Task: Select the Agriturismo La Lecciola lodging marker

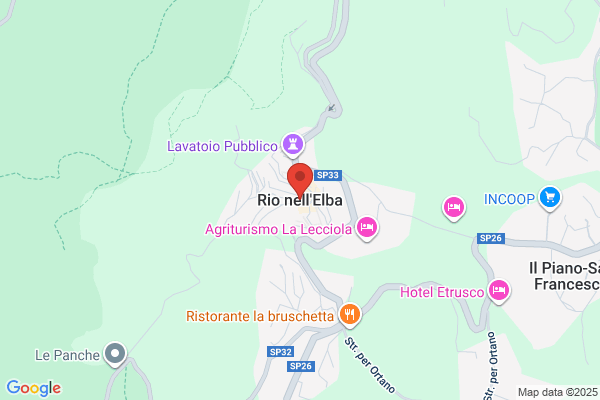Action: pyautogui.click(x=367, y=229)
